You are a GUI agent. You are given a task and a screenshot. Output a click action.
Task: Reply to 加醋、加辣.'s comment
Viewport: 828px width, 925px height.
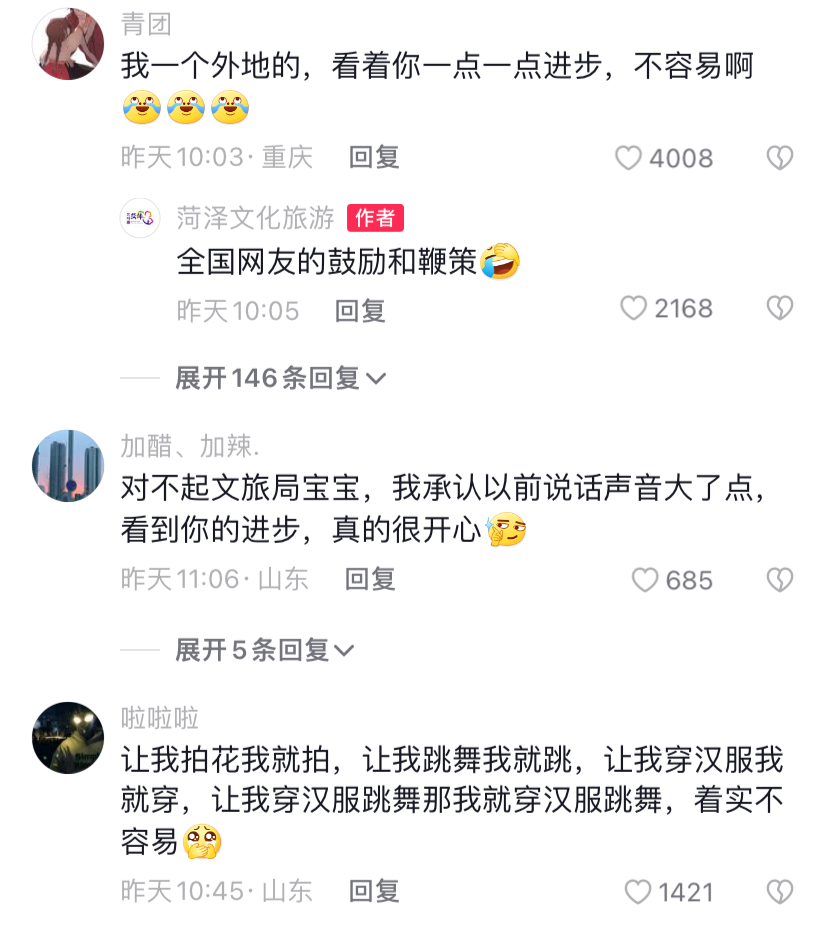pos(372,580)
